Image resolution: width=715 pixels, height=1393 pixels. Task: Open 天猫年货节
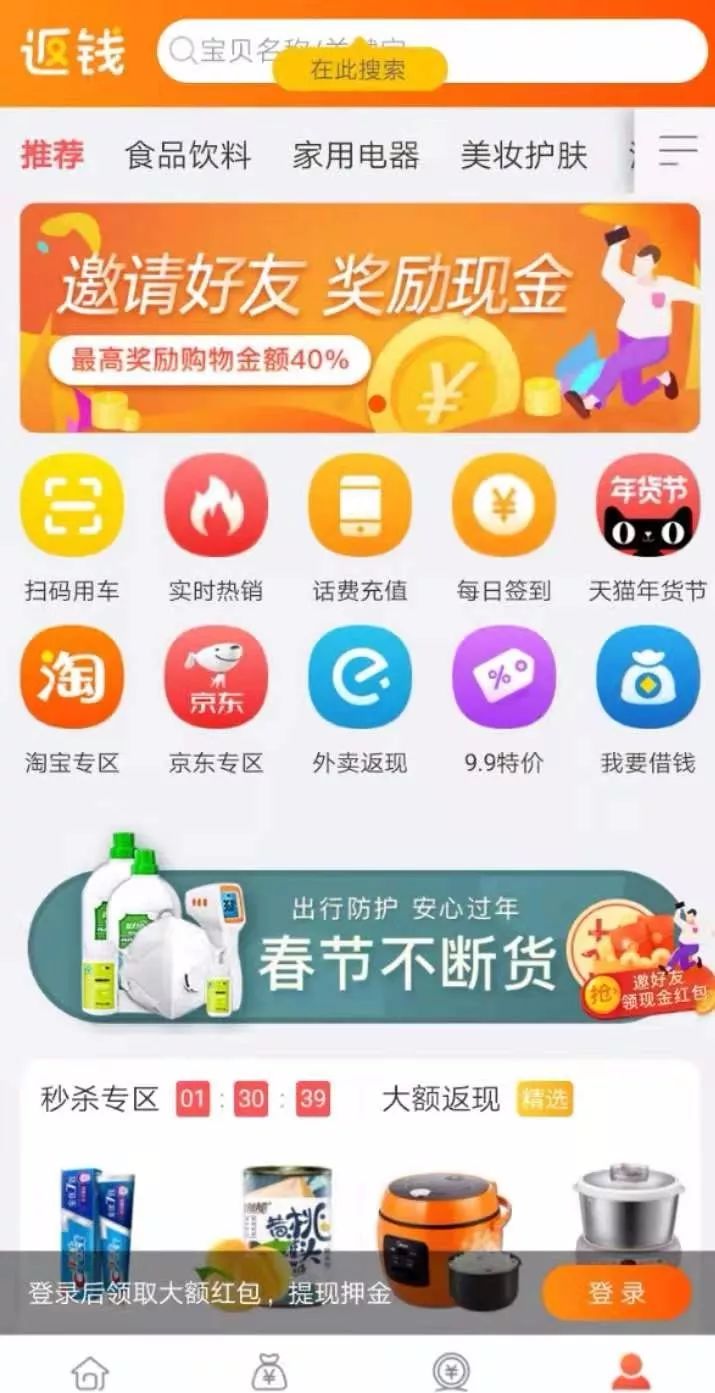pyautogui.click(x=648, y=506)
